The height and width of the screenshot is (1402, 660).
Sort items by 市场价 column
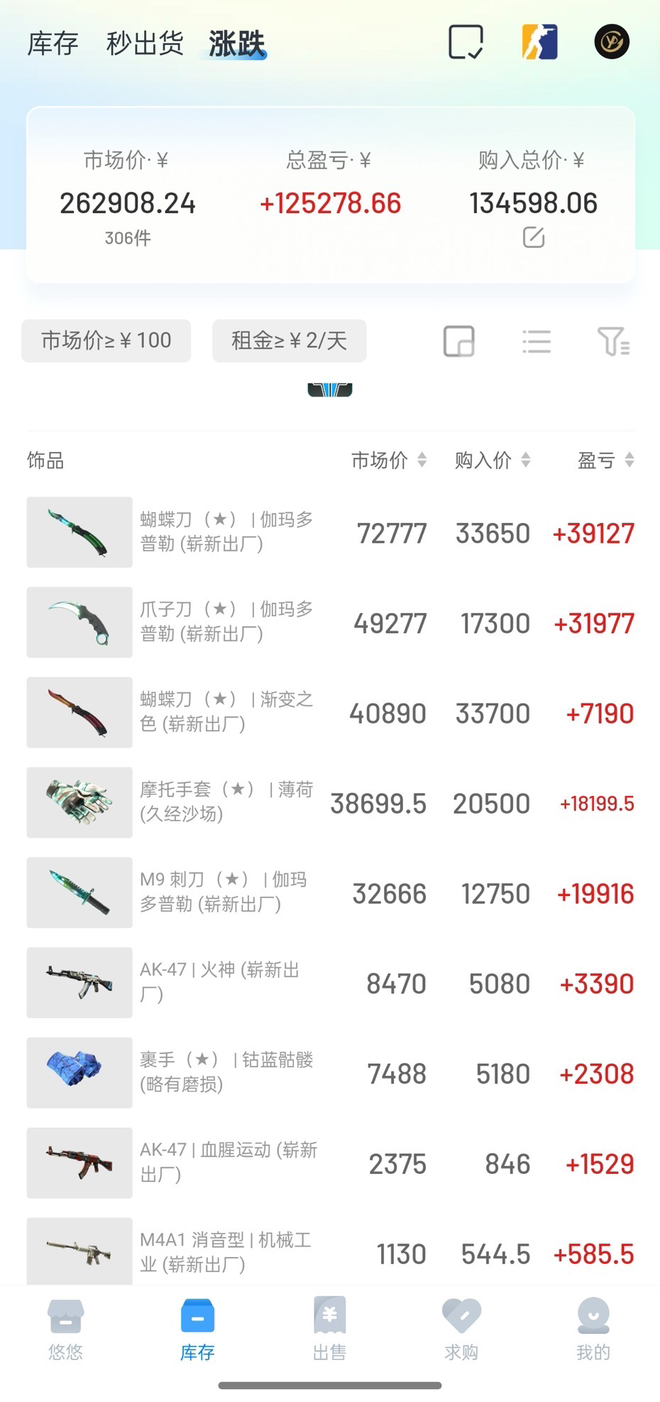388,460
